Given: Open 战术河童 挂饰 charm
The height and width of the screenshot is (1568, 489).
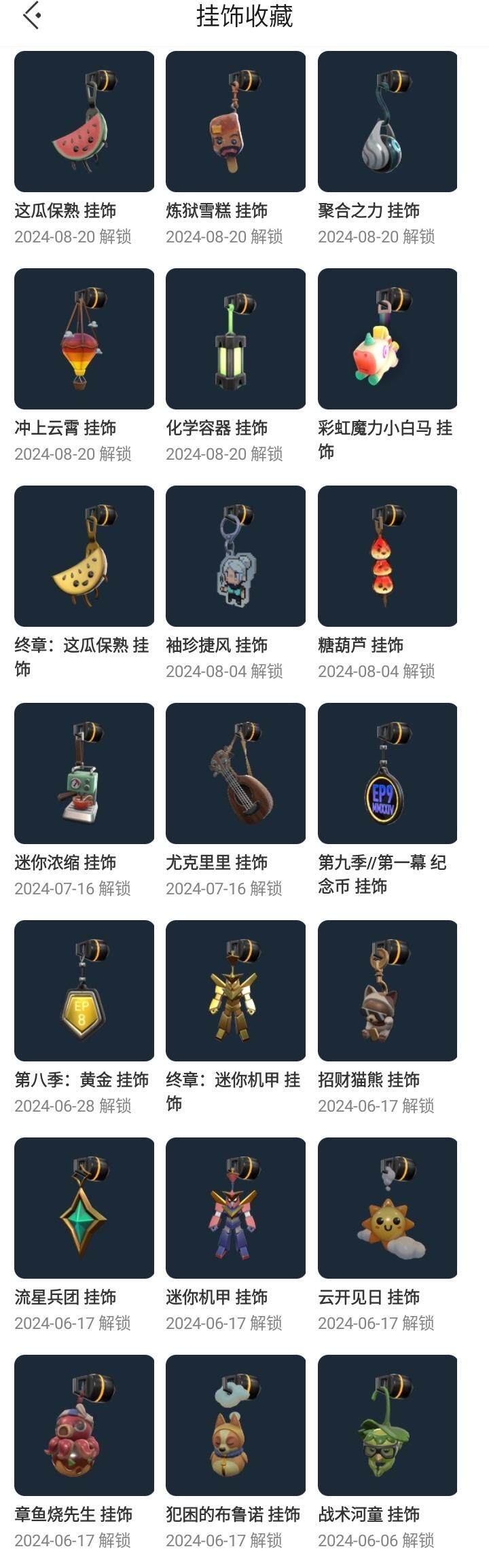Looking at the screenshot, I should click(387, 1425).
